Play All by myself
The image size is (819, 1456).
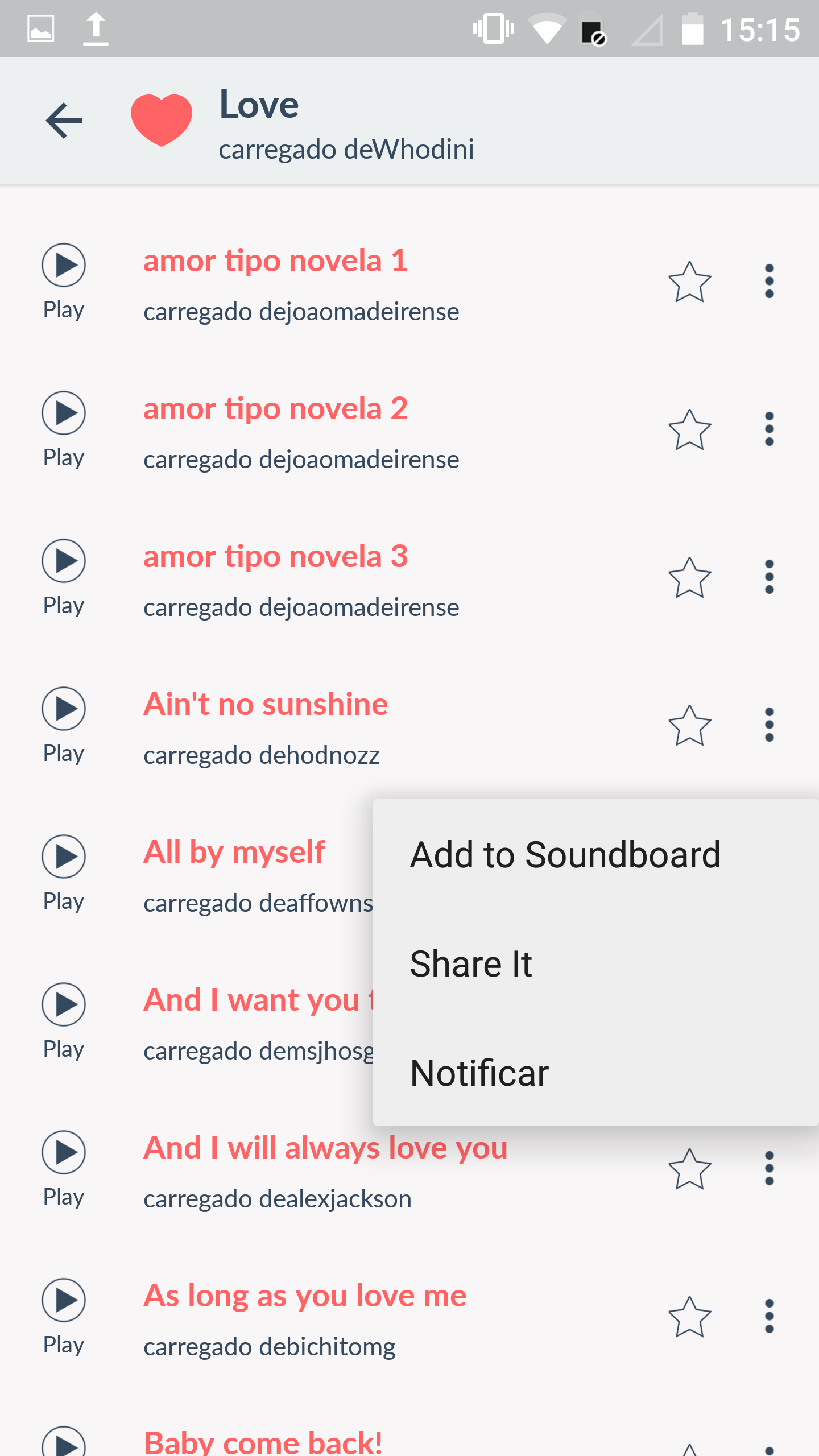(x=64, y=872)
